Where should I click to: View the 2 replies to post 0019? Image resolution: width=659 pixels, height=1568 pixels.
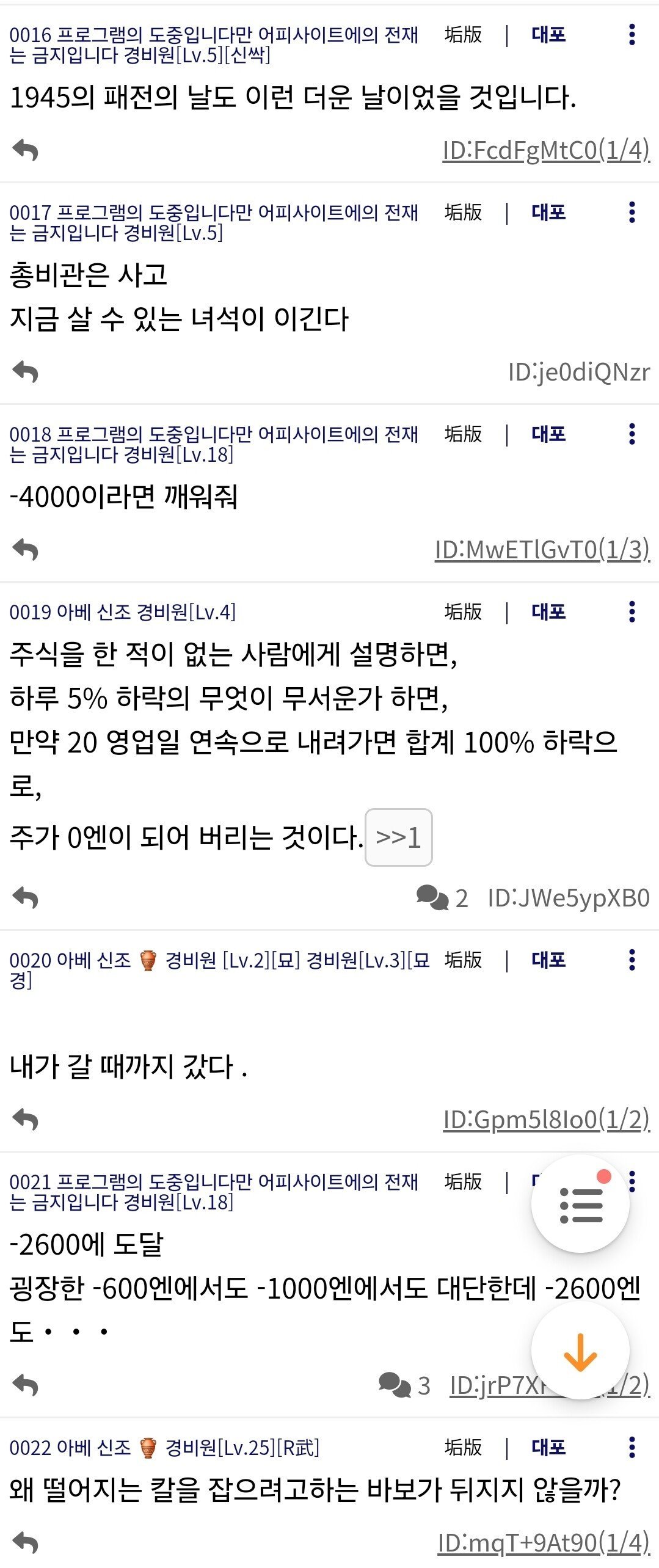pos(442,898)
